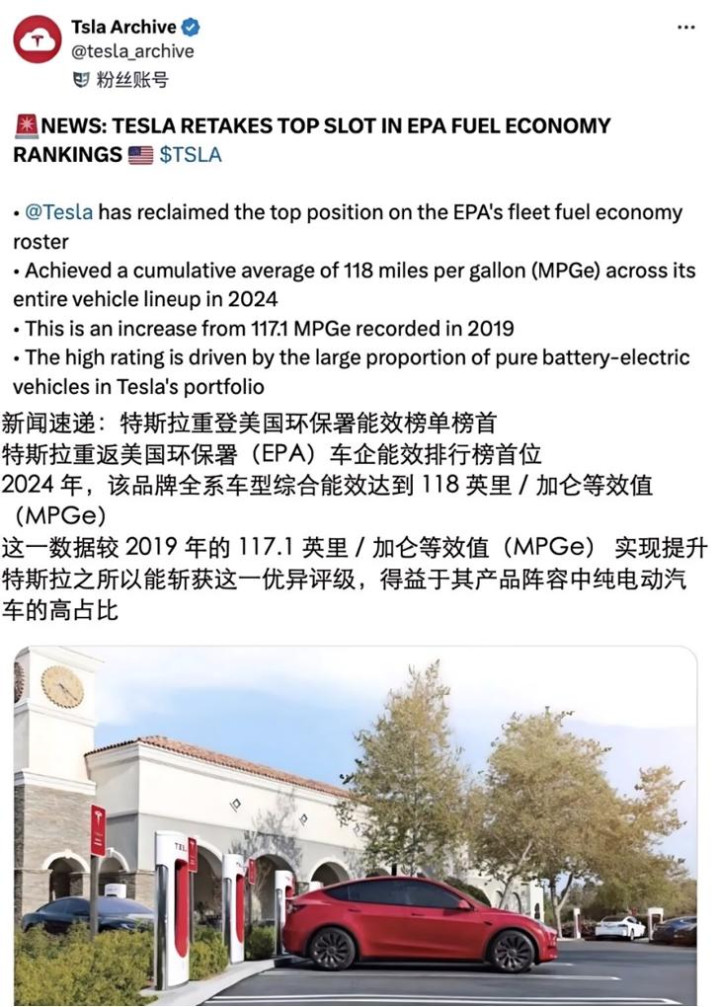Open the $TSLA cashtag link
The width and height of the screenshot is (720, 1007).
click(x=190, y=155)
